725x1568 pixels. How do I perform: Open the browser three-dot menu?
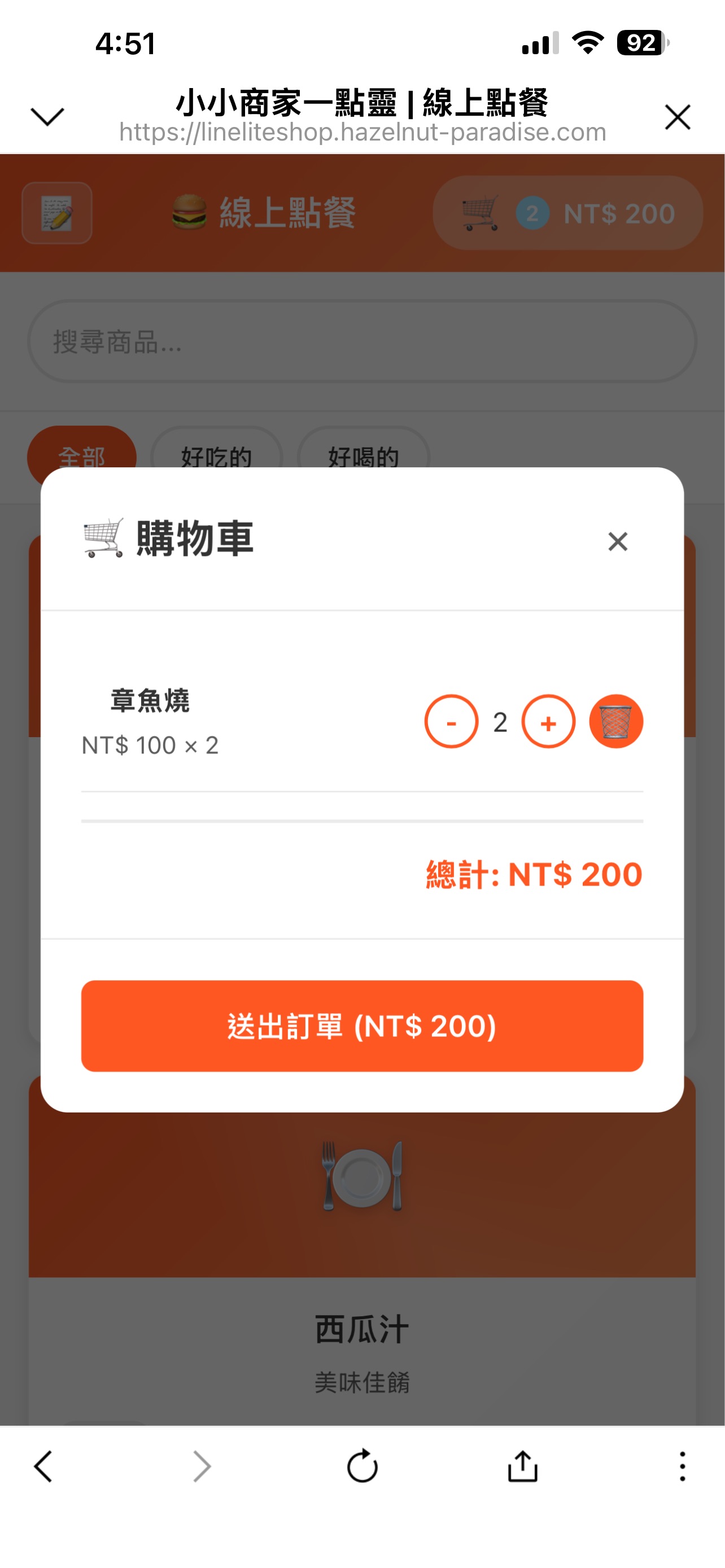click(x=682, y=1466)
